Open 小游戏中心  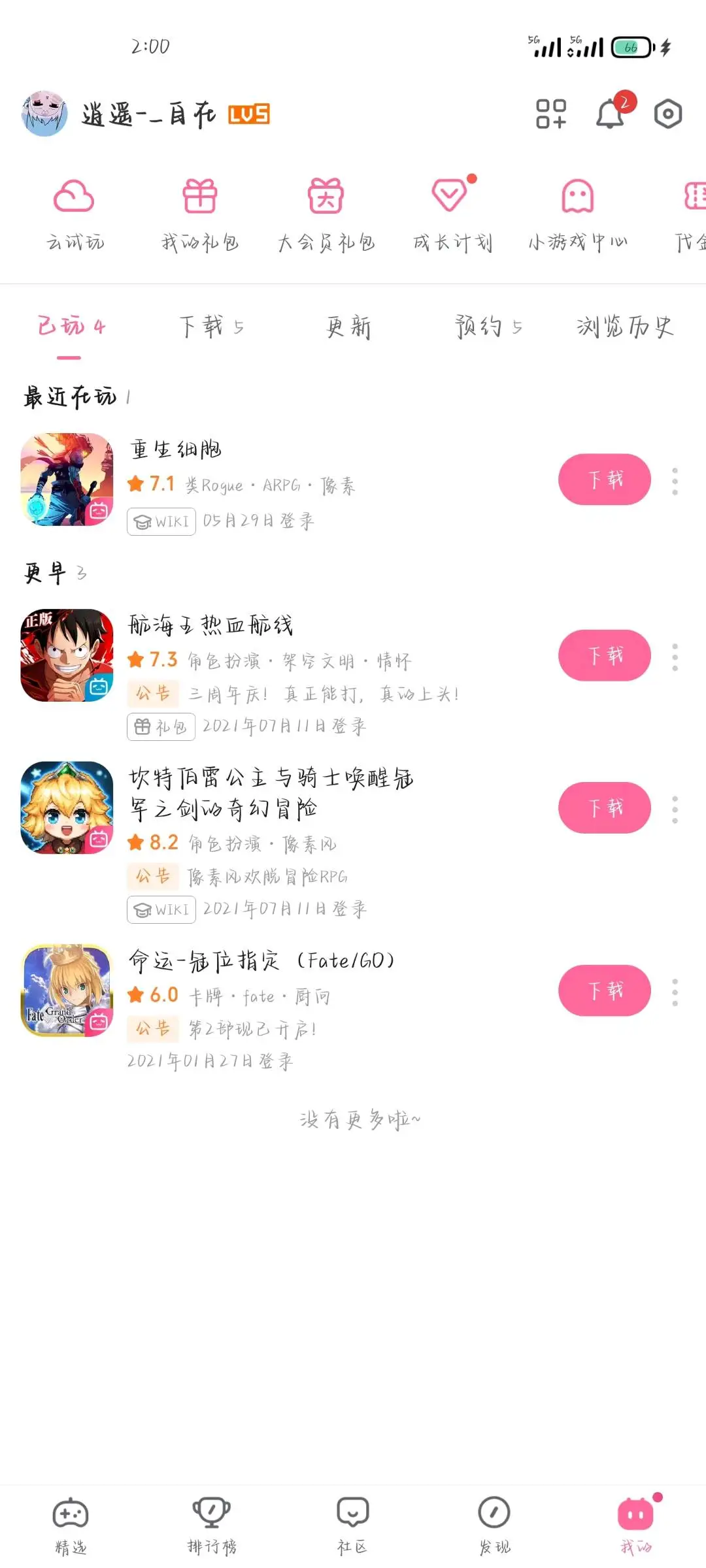[577, 214]
